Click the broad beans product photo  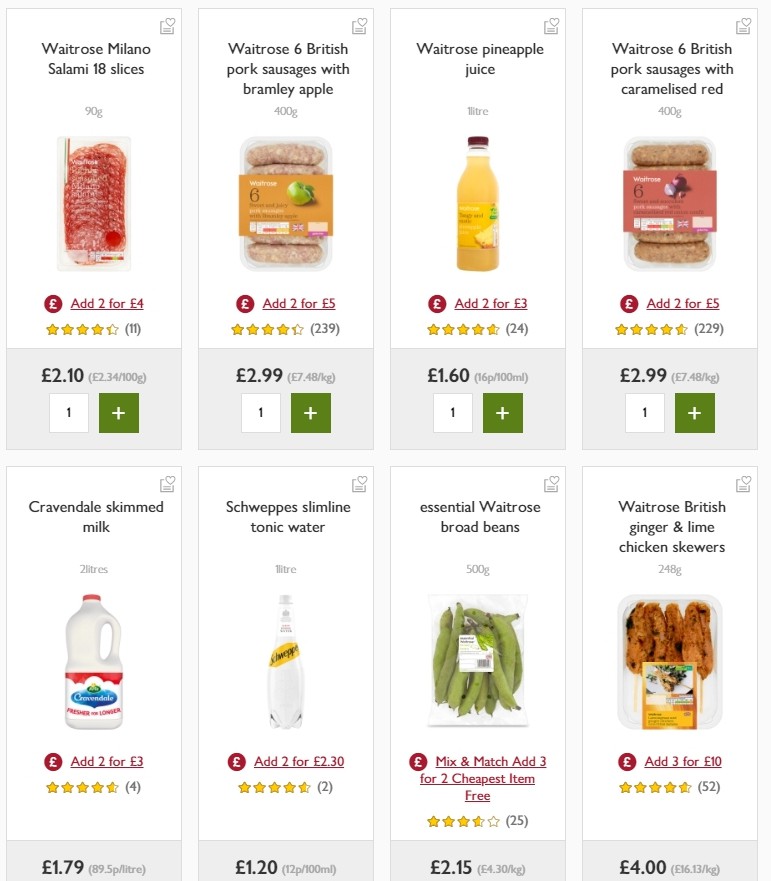pos(477,660)
